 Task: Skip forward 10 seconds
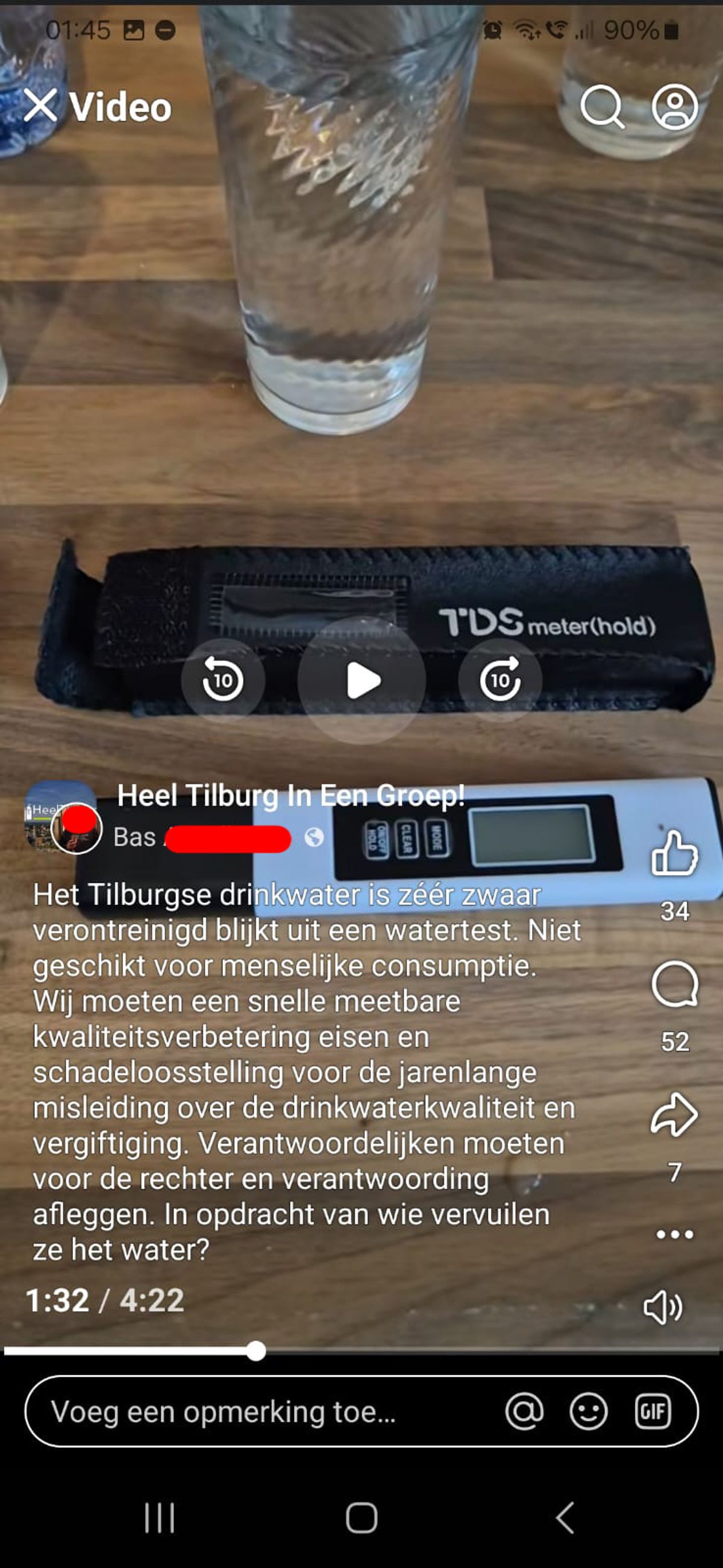tap(499, 680)
